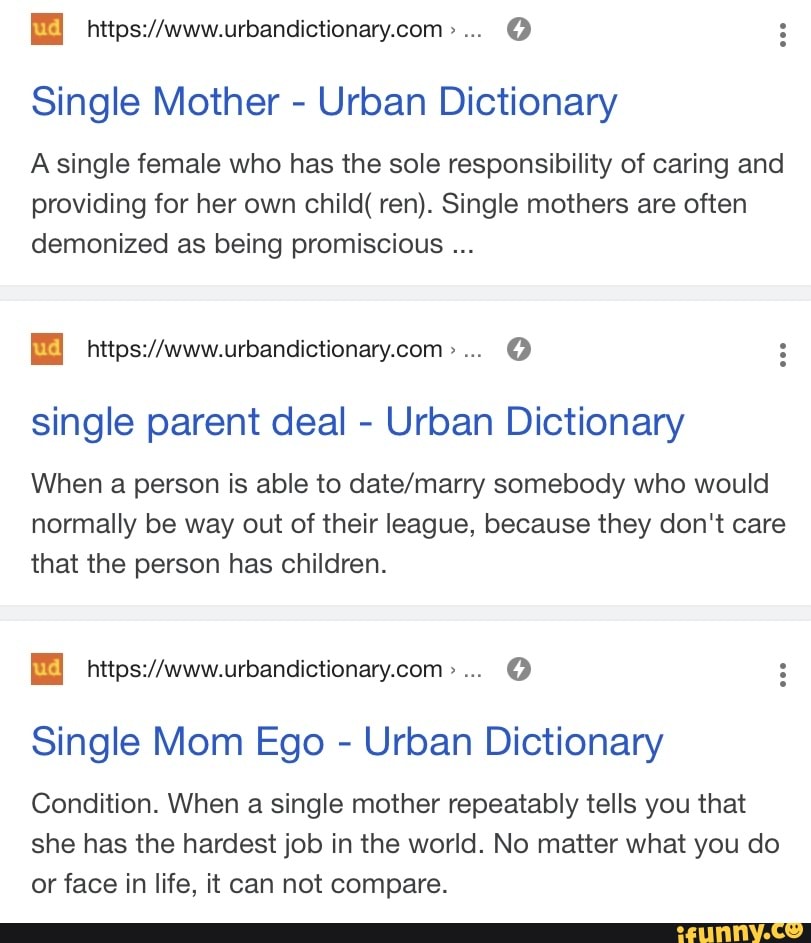Click the Urban Dictionary favicon on the first result

[x=46, y=29]
